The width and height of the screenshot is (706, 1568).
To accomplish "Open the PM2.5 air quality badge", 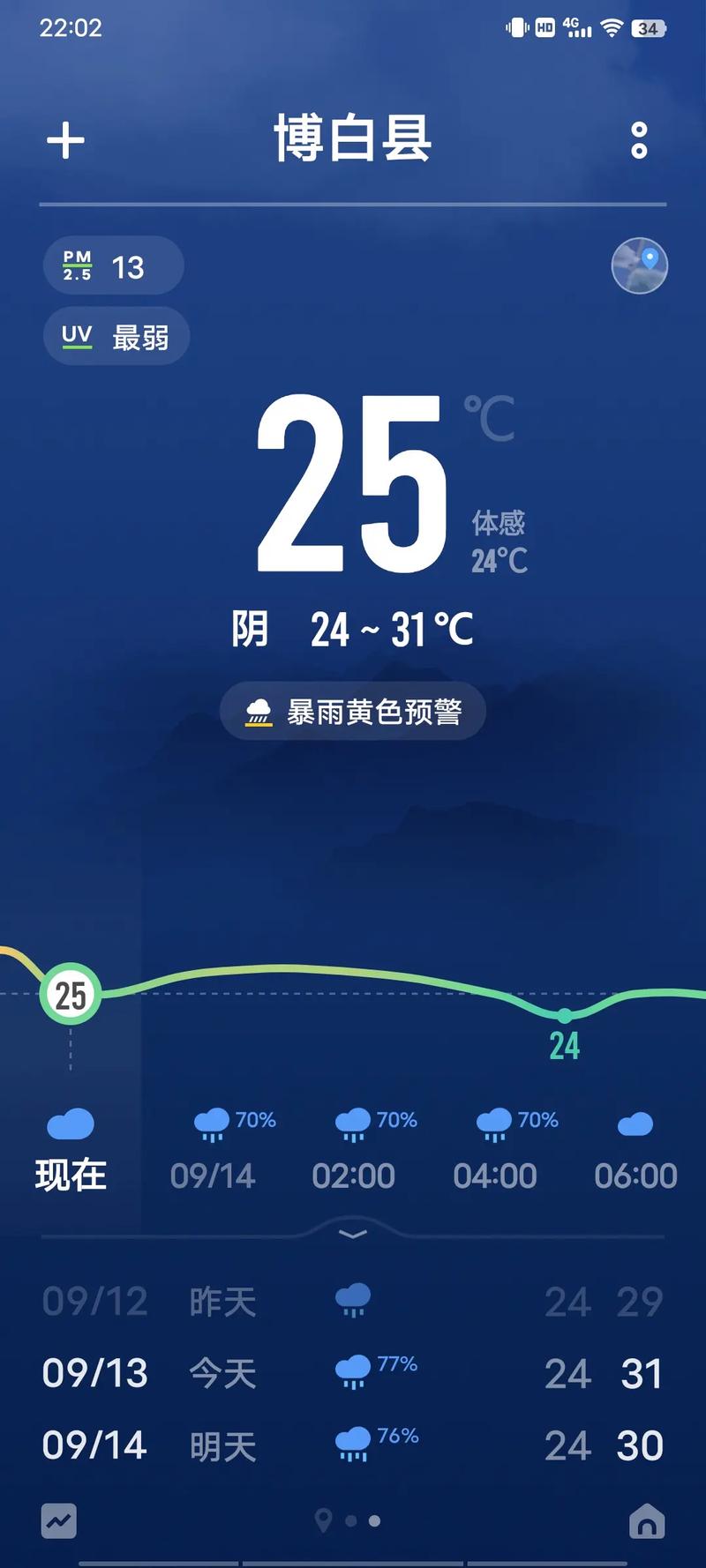I will coord(113,265).
